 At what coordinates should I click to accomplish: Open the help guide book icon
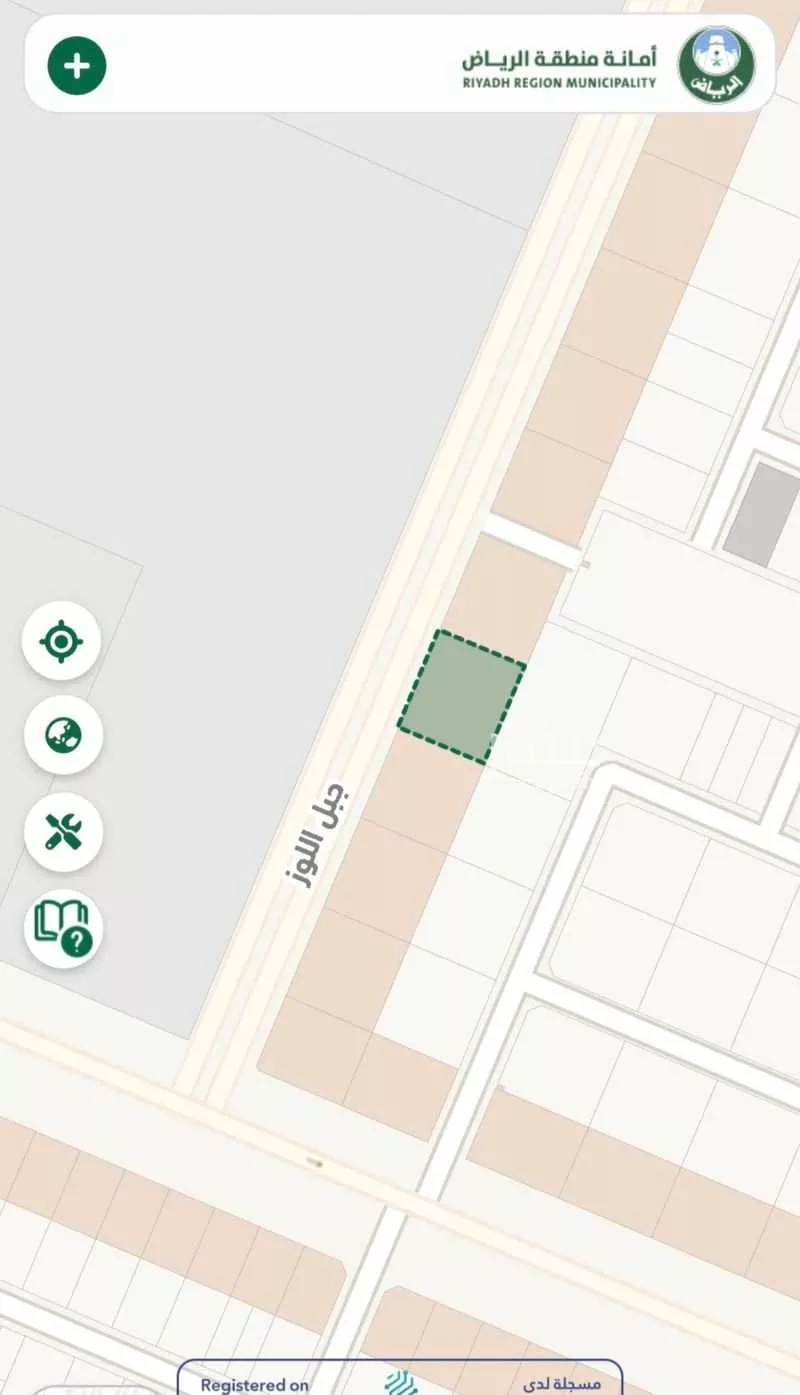(62, 927)
